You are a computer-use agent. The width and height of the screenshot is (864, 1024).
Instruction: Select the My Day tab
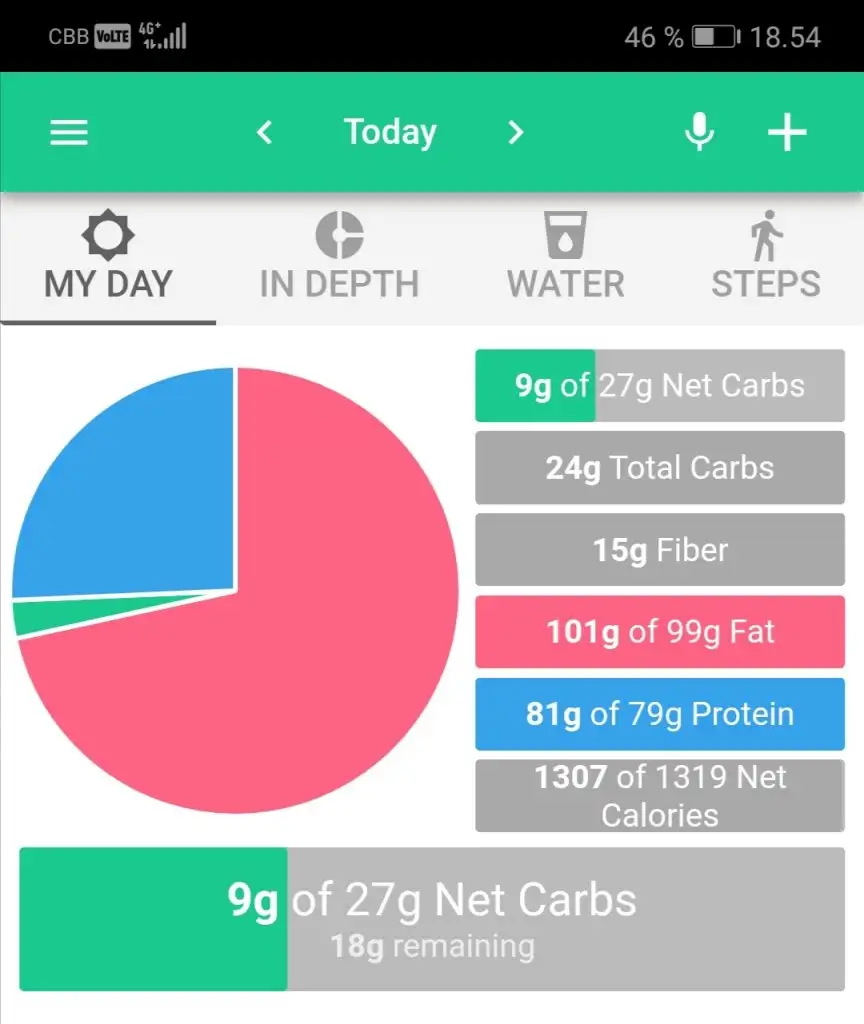coord(108,258)
